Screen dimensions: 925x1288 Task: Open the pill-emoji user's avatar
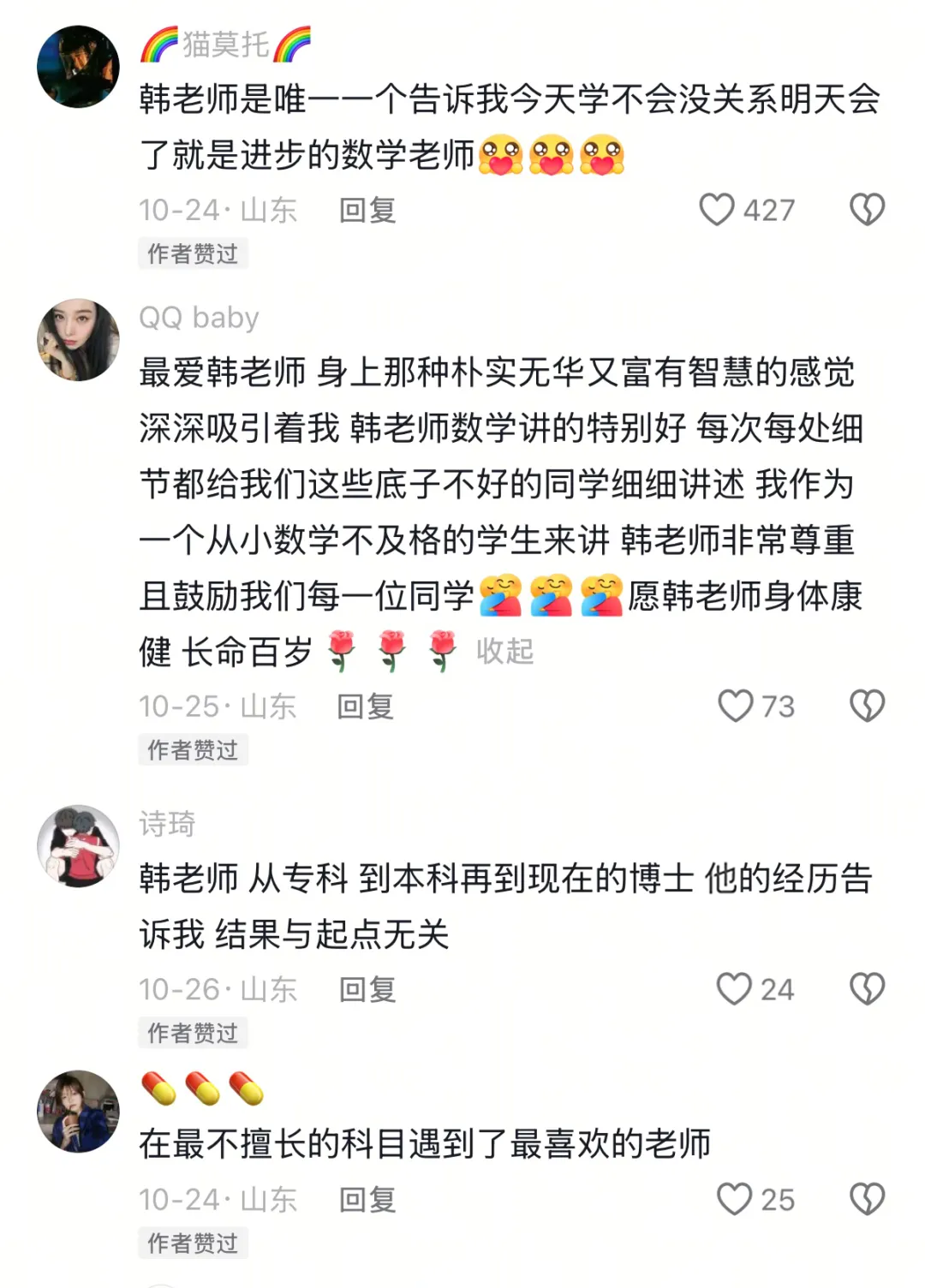click(78, 1111)
